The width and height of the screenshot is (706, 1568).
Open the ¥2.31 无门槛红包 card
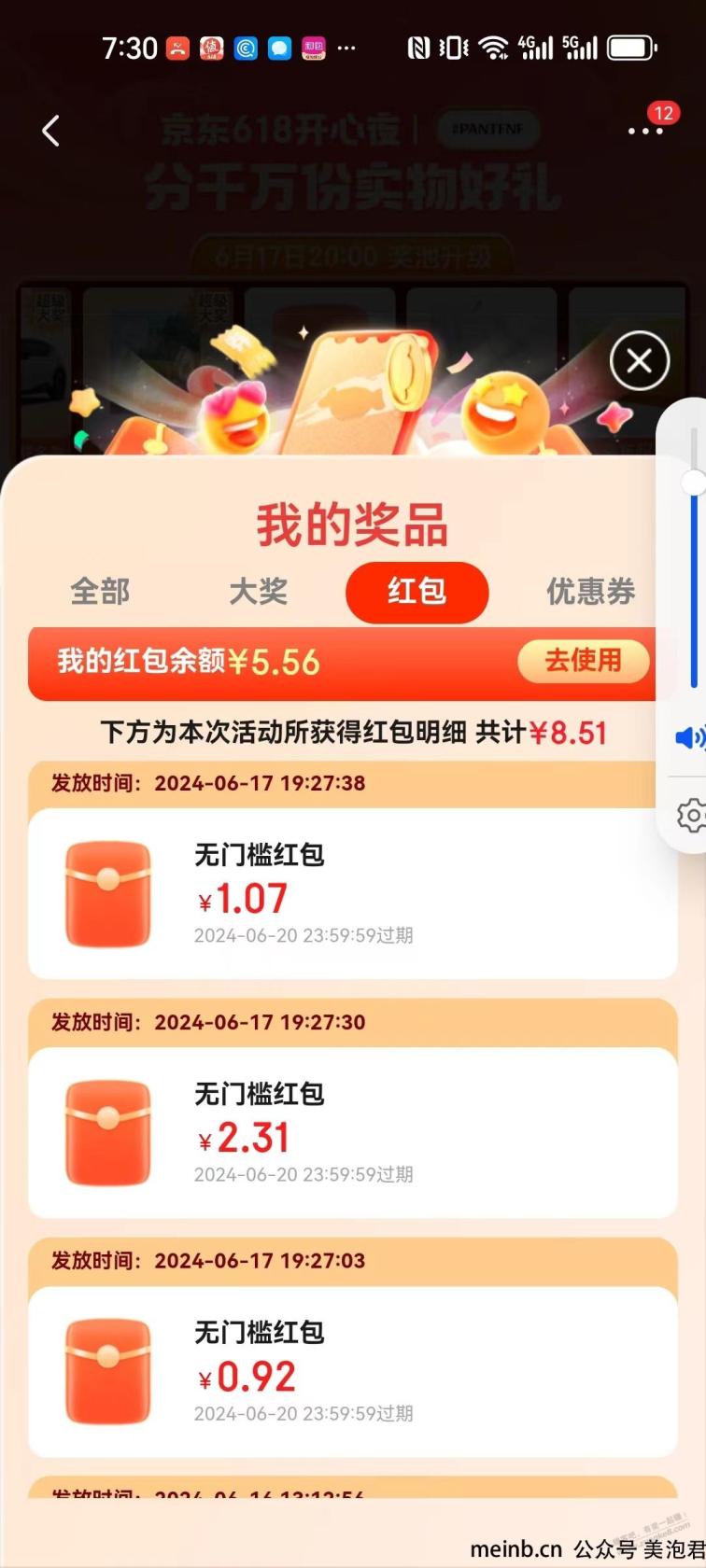click(353, 1132)
